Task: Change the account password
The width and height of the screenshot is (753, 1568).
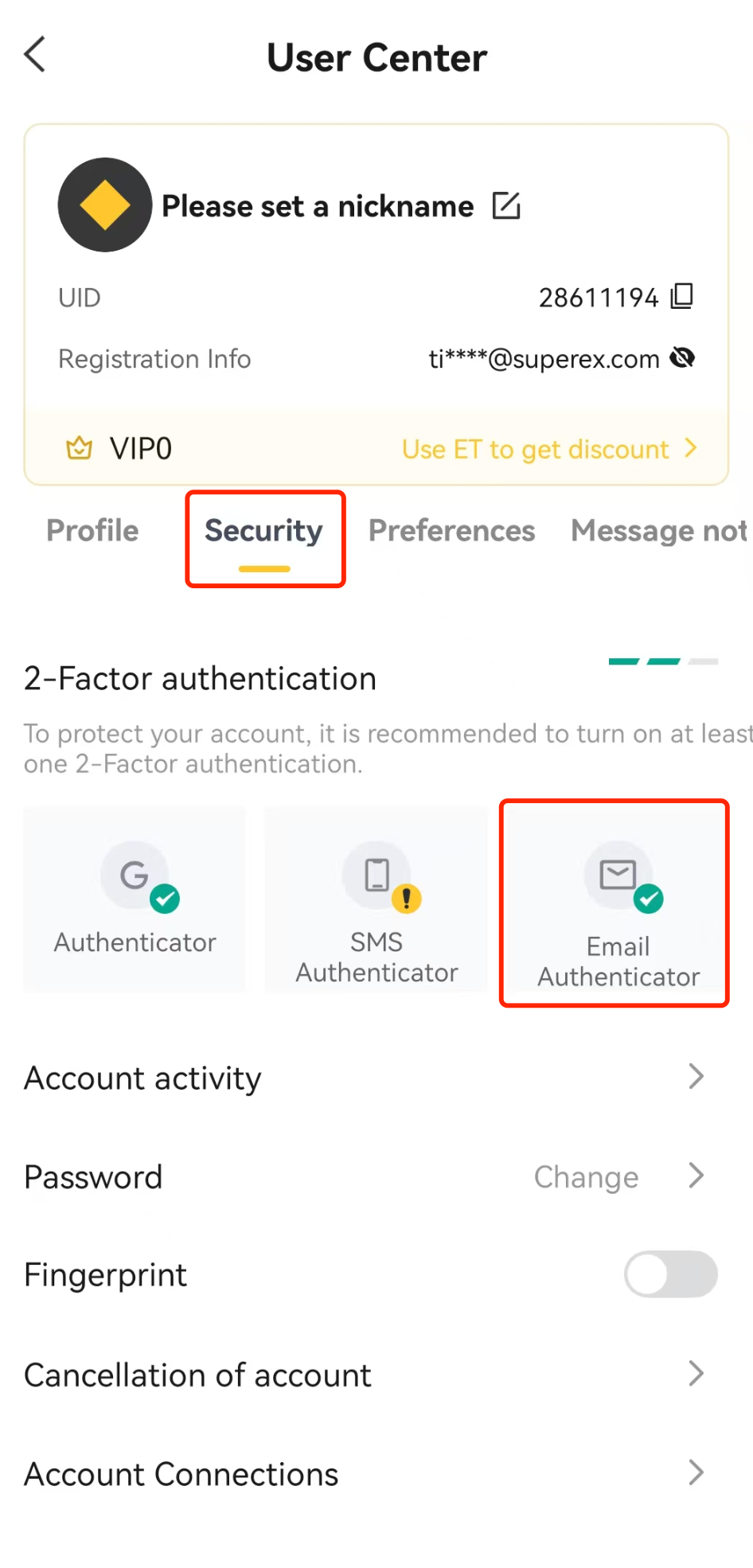Action: pyautogui.click(x=365, y=1176)
